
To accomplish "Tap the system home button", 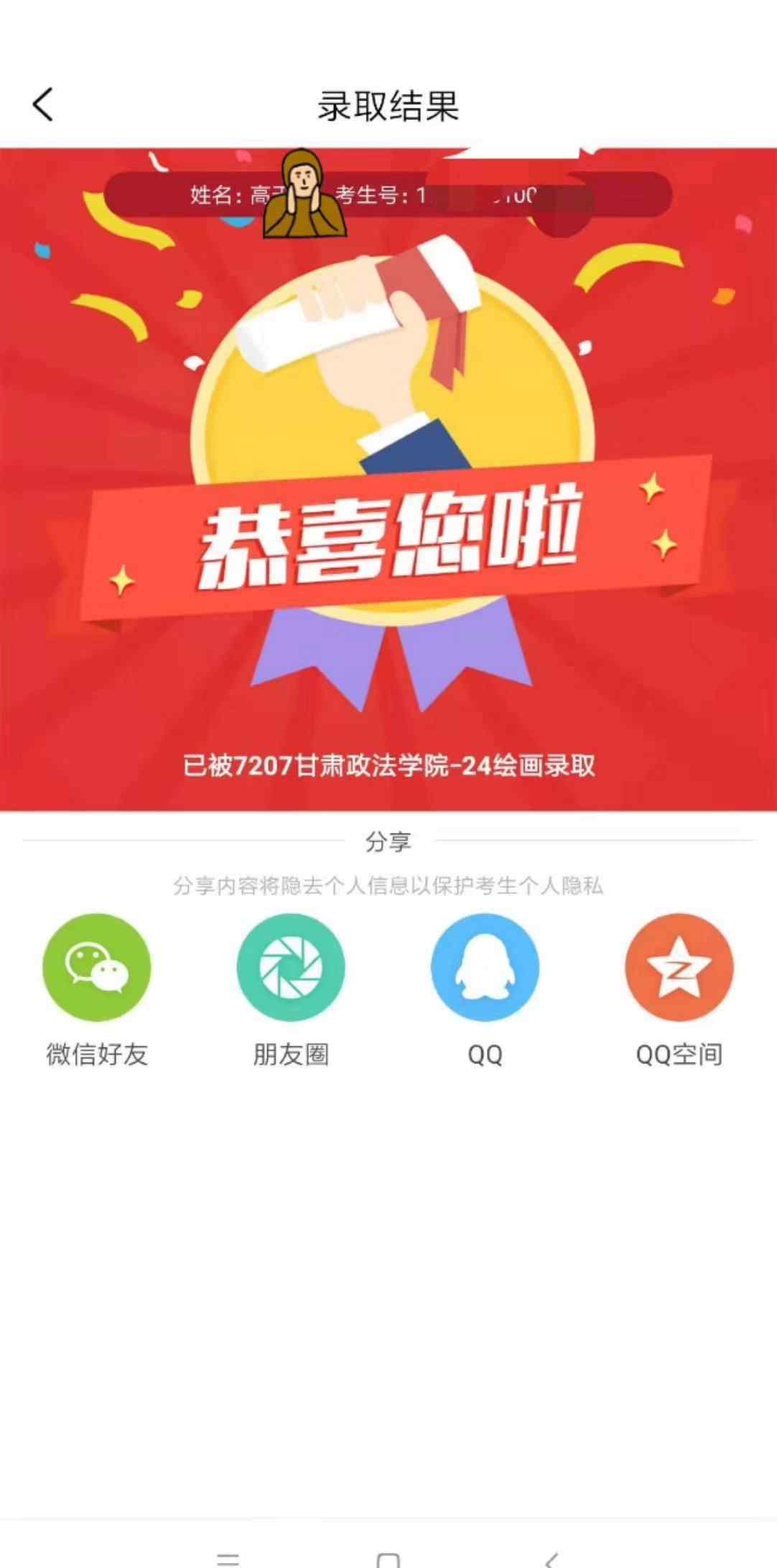I will tap(388, 1559).
